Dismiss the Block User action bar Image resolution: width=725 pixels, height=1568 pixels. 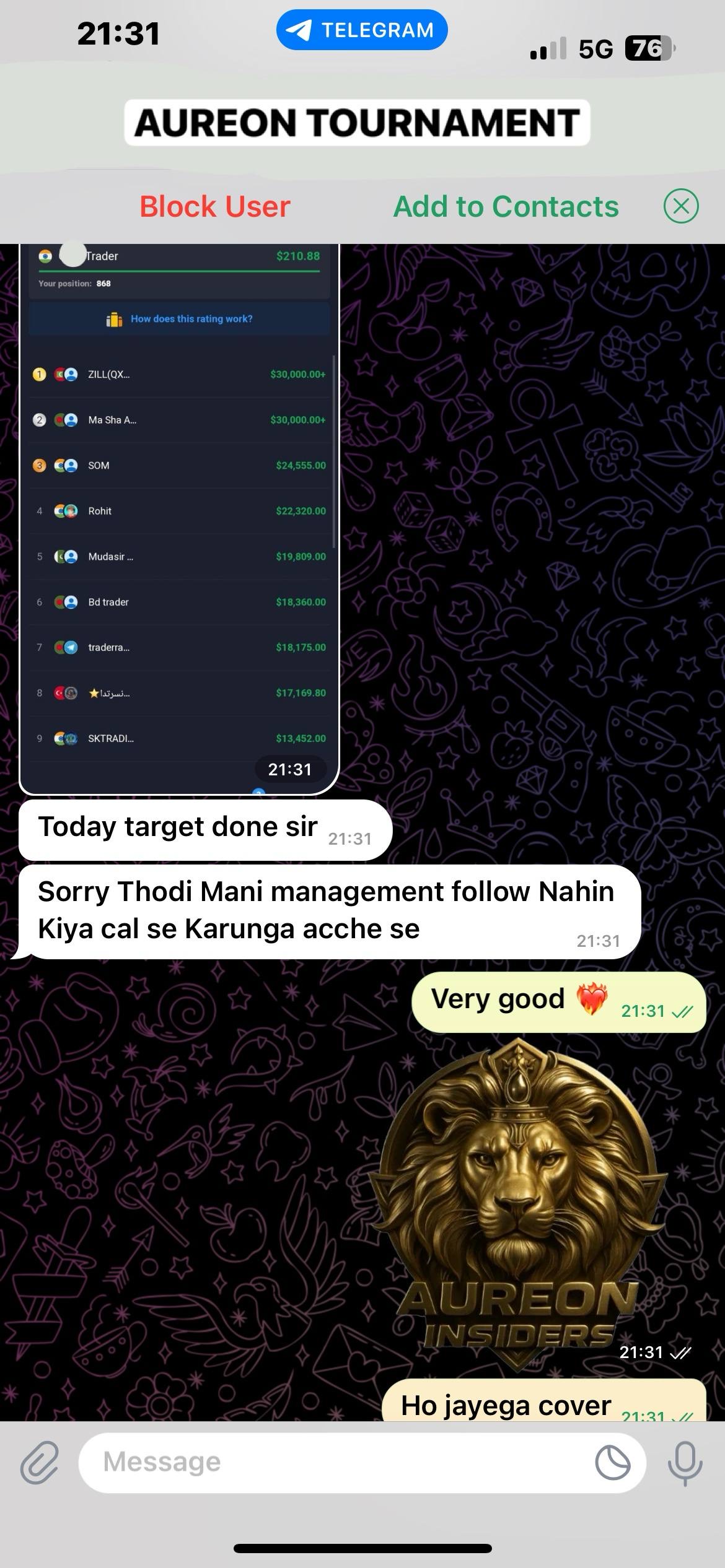point(680,206)
